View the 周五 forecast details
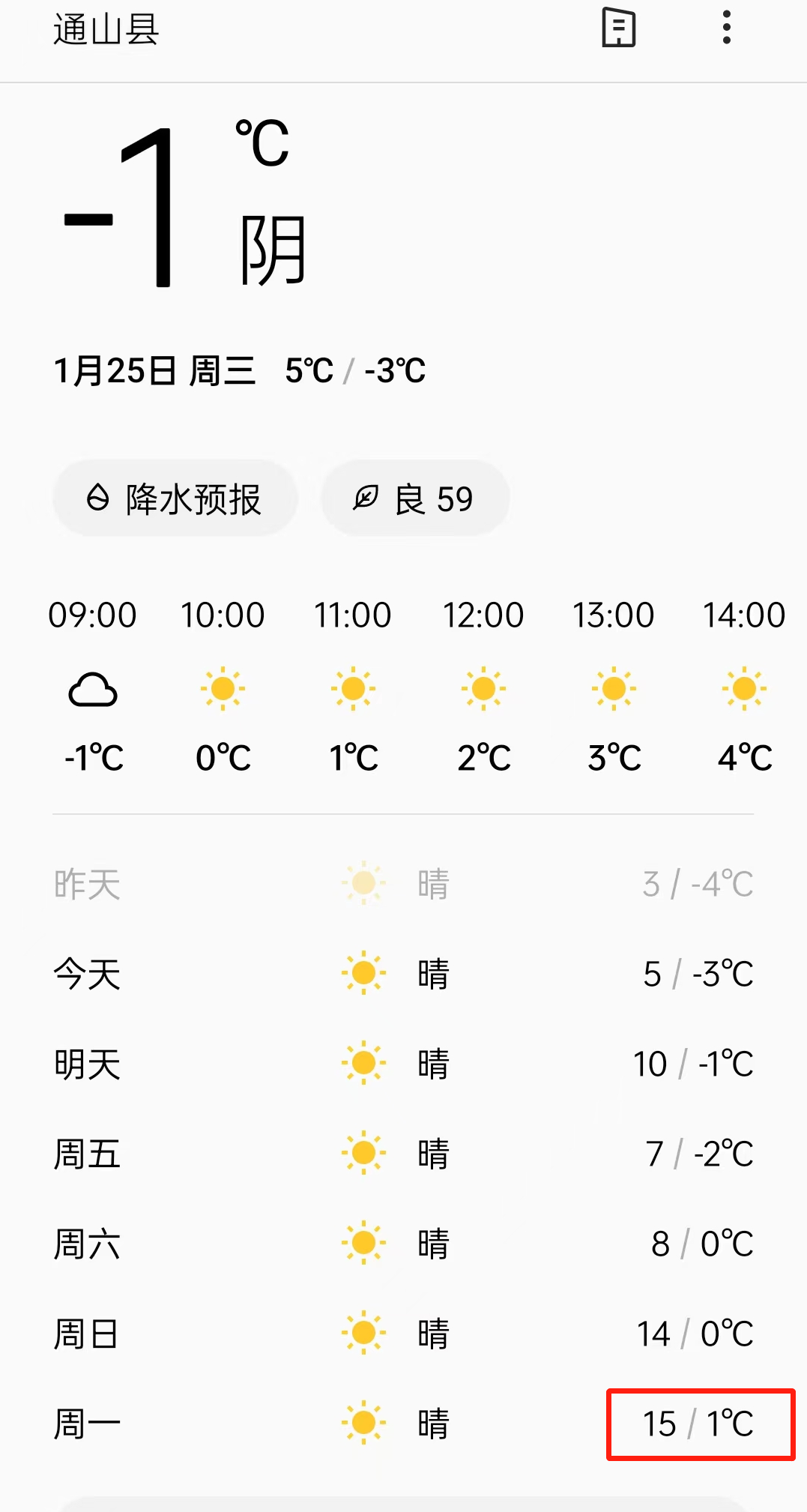This screenshot has height=1512, width=807. [x=403, y=1154]
